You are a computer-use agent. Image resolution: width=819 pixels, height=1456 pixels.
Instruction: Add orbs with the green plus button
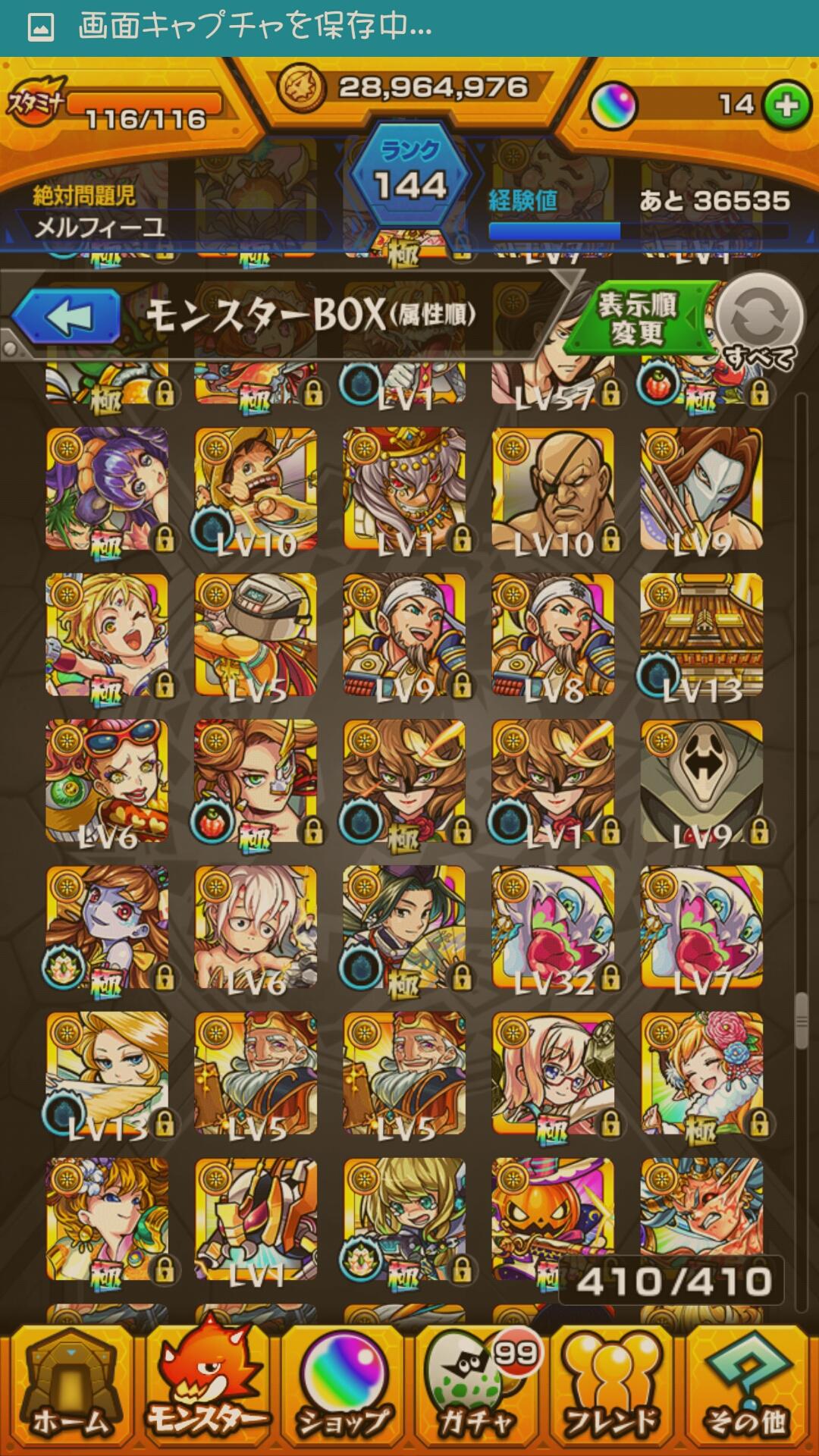pos(786,105)
